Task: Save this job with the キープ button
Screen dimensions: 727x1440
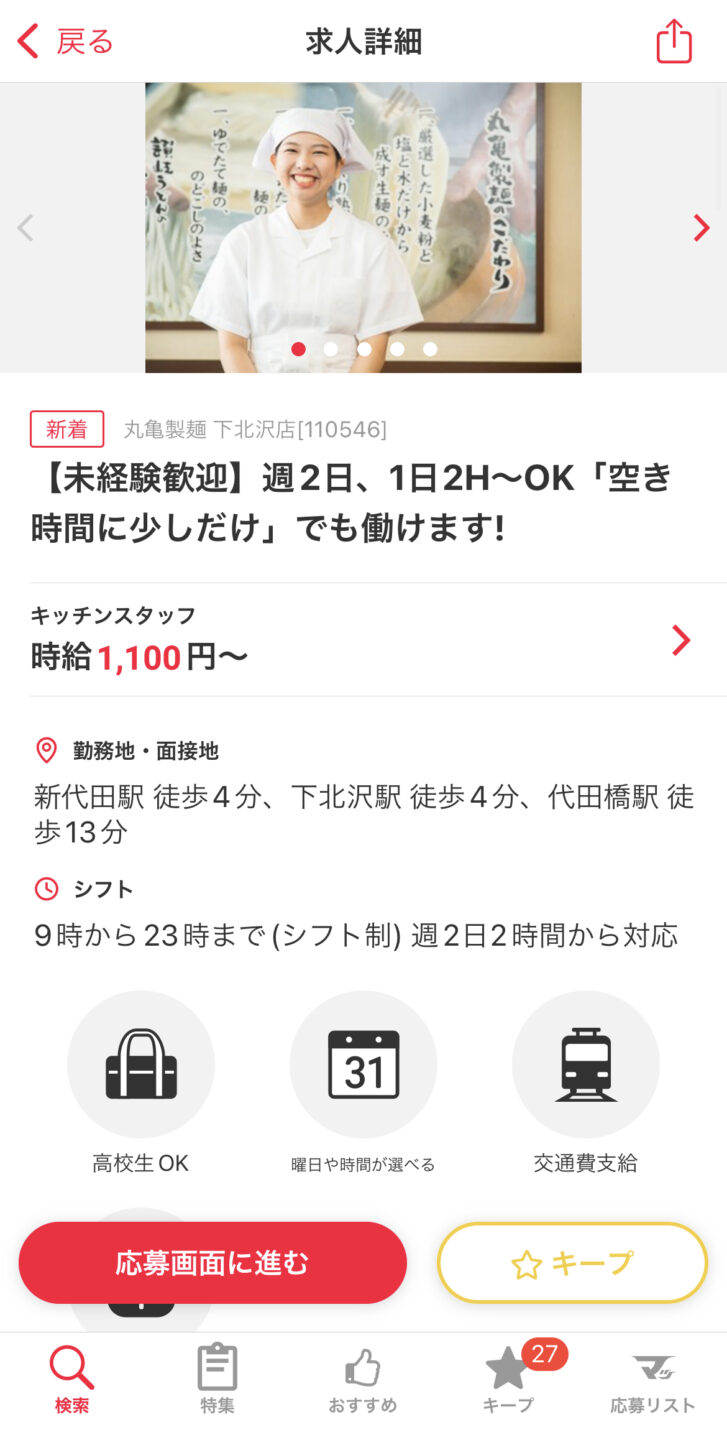Action: click(572, 1263)
